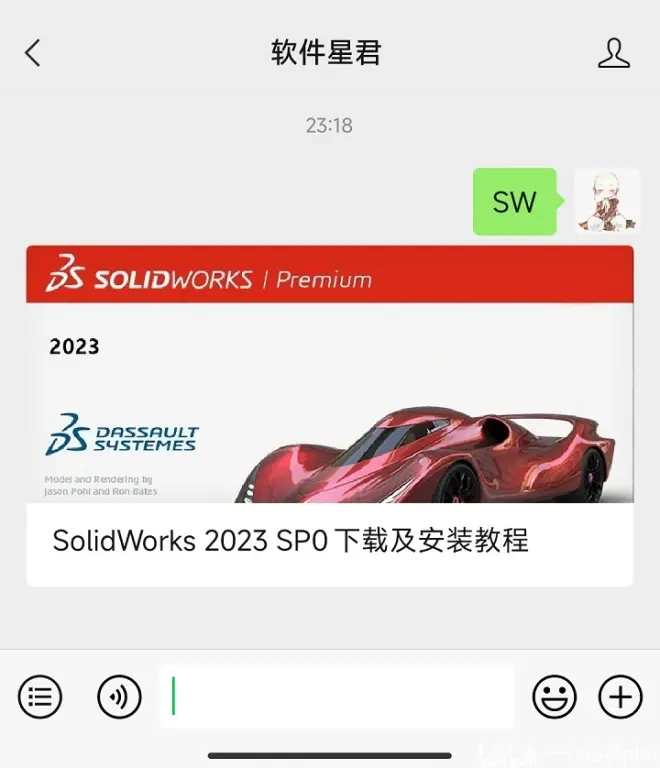Open the SolidWorks 2023 SP0 article card
660x768 pixels.
point(329,415)
